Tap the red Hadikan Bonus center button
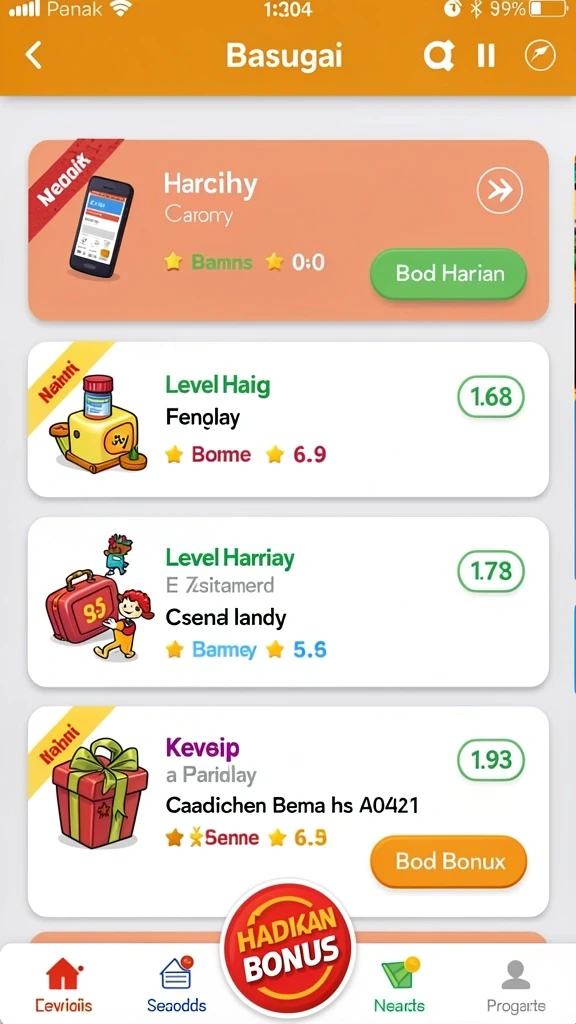The width and height of the screenshot is (576, 1024). click(288, 944)
